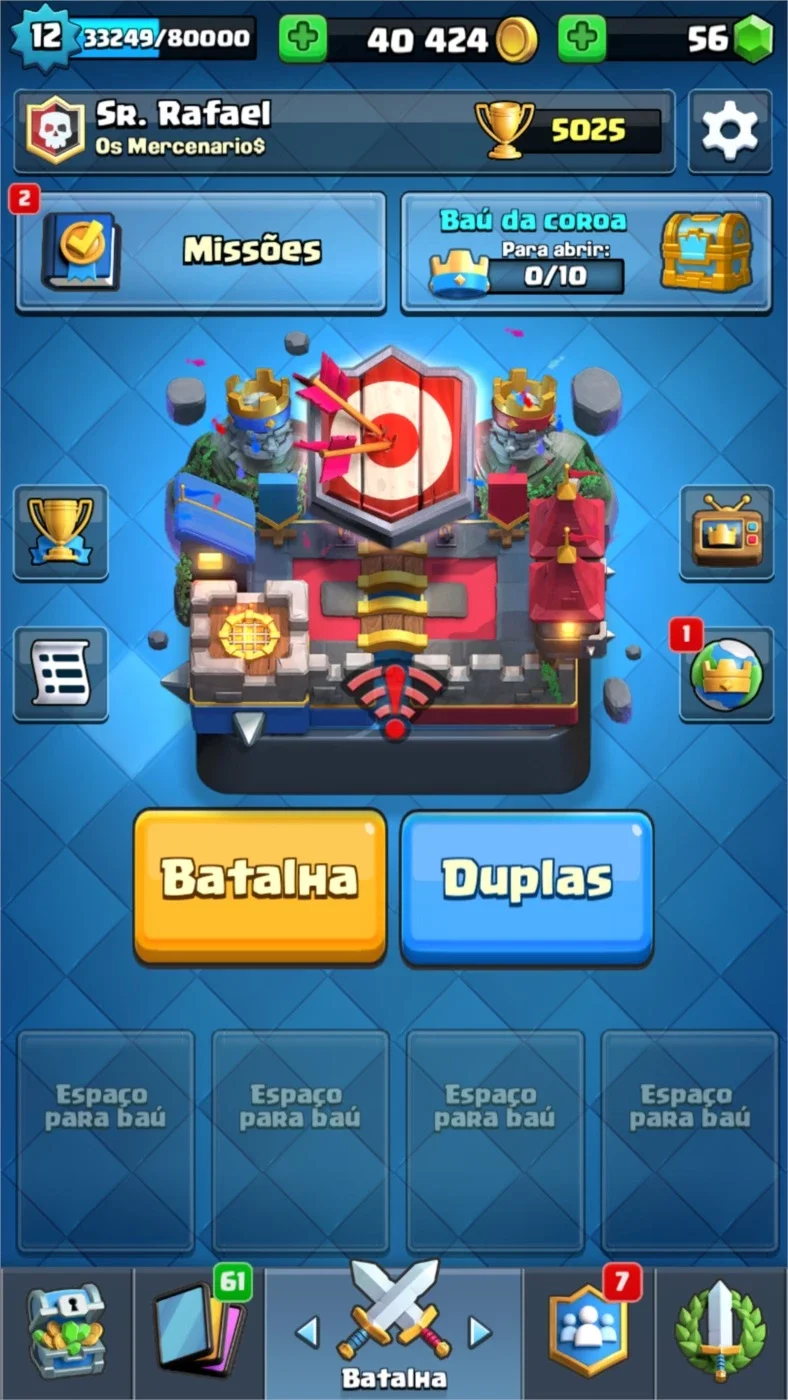Open the battle log scroll icon
The height and width of the screenshot is (1400, 788).
(x=60, y=674)
